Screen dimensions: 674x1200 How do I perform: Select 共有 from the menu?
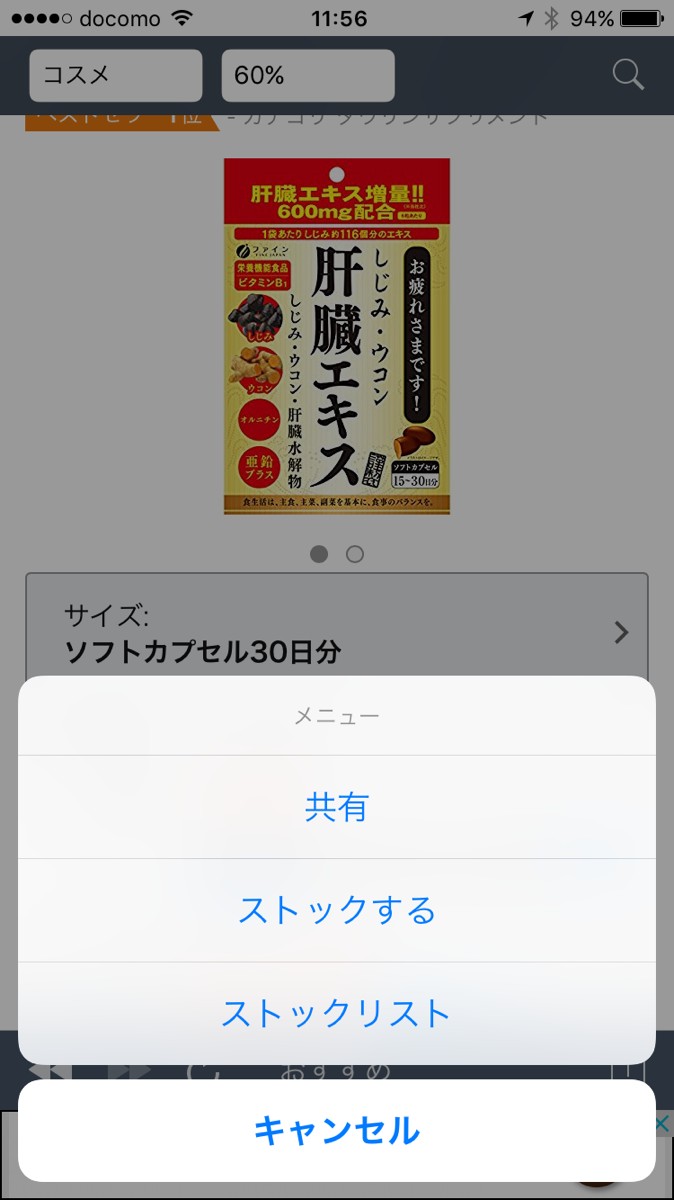click(x=337, y=807)
